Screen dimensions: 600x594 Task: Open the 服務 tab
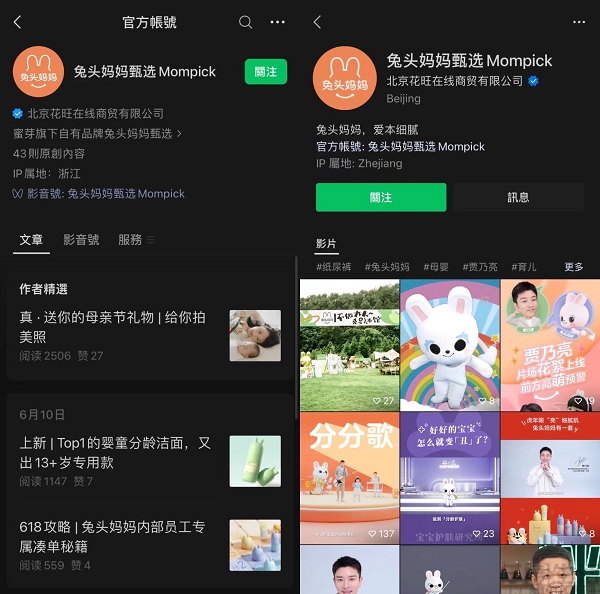pos(131,240)
